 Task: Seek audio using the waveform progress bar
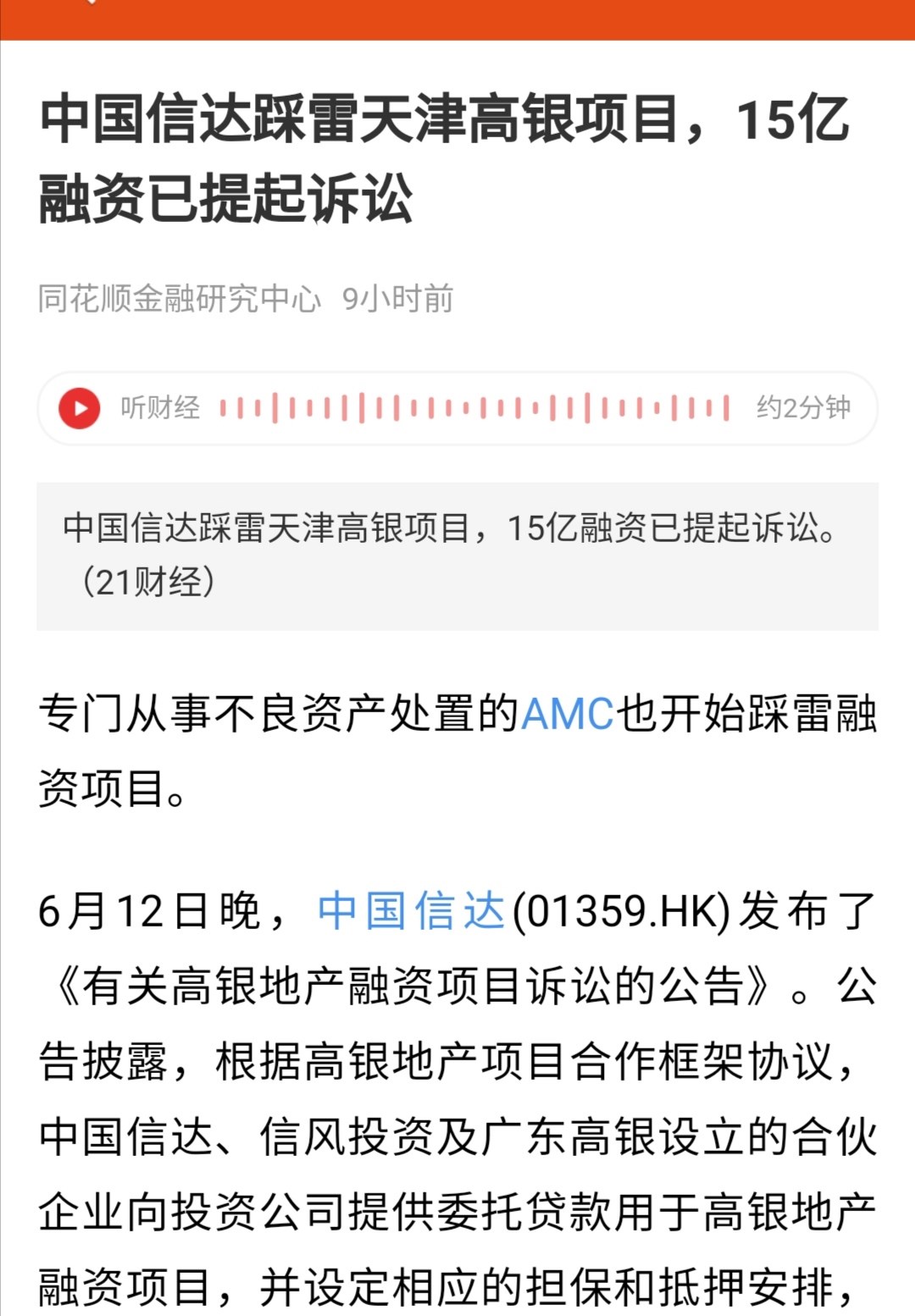pos(474,407)
